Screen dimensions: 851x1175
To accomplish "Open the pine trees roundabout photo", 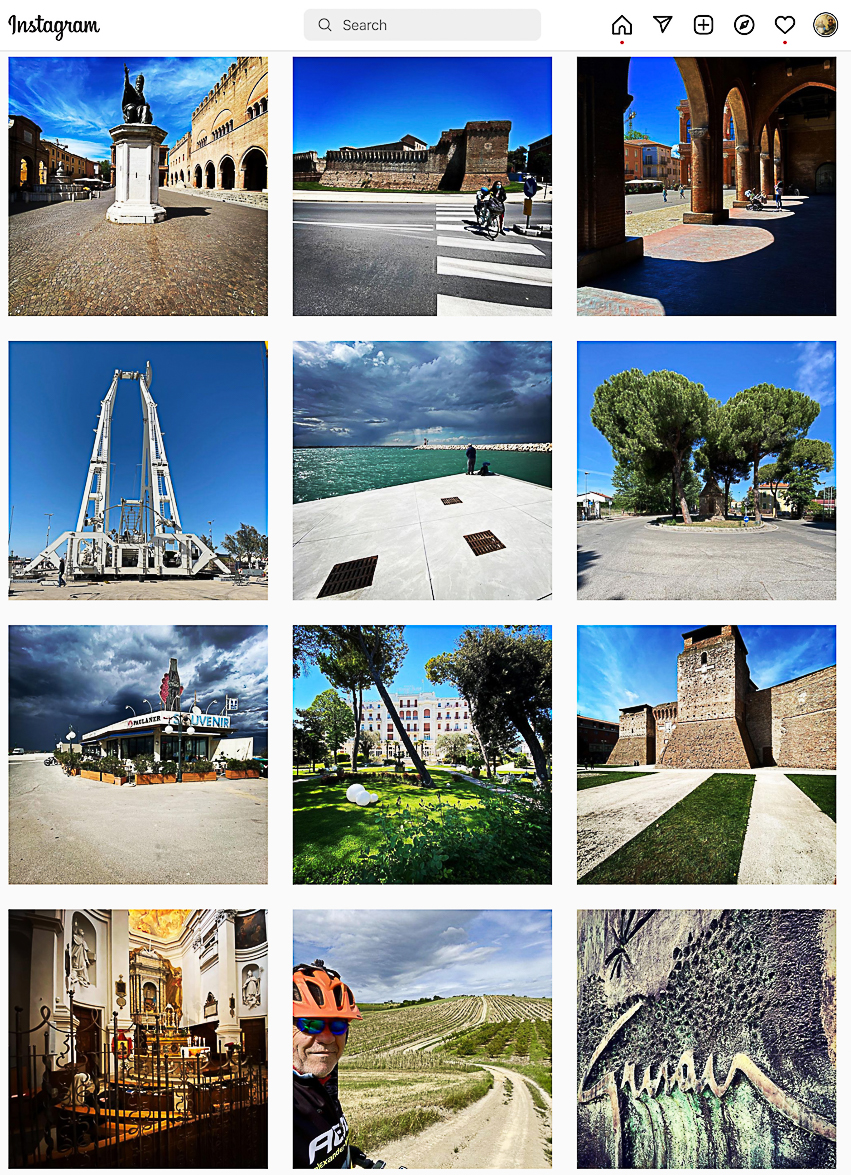I will (706, 470).
